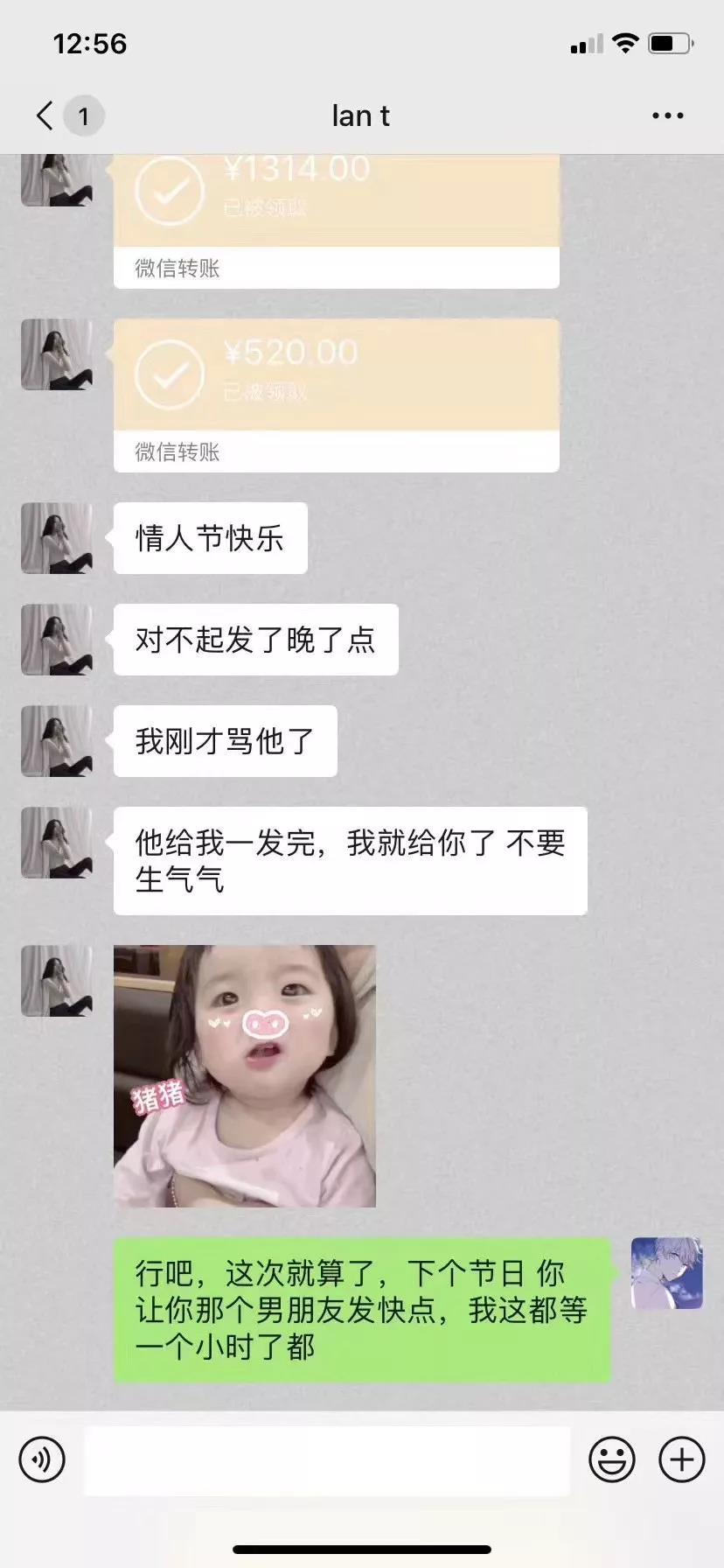724x1568 pixels.
Task: Open contact avatar beside 情人节快乐
Action: [57, 538]
